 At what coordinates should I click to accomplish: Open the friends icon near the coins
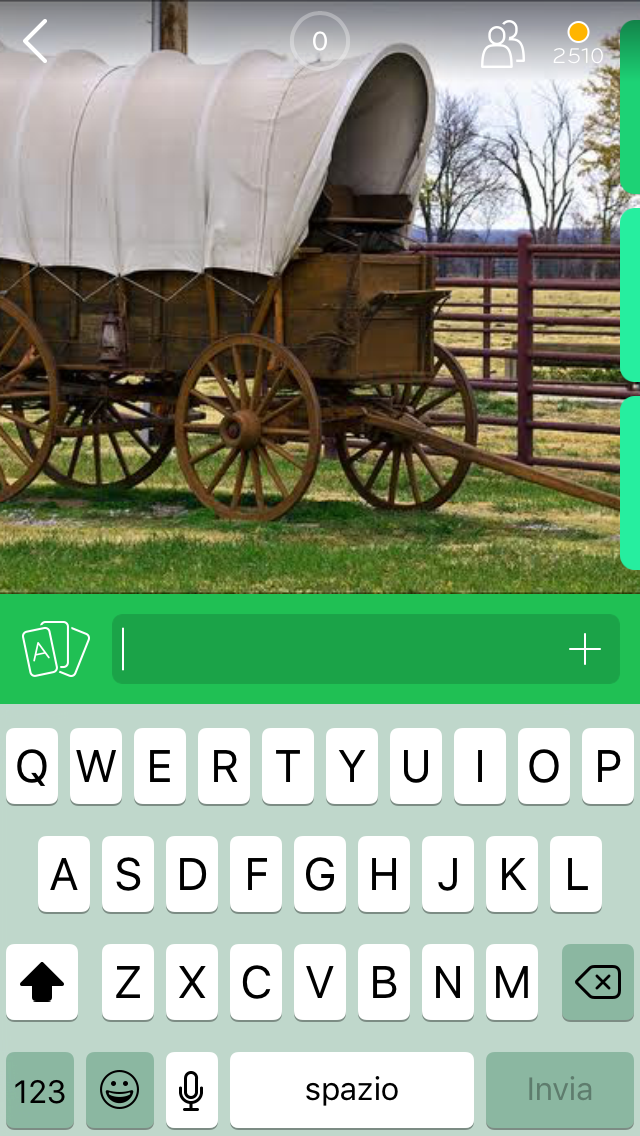(x=503, y=45)
